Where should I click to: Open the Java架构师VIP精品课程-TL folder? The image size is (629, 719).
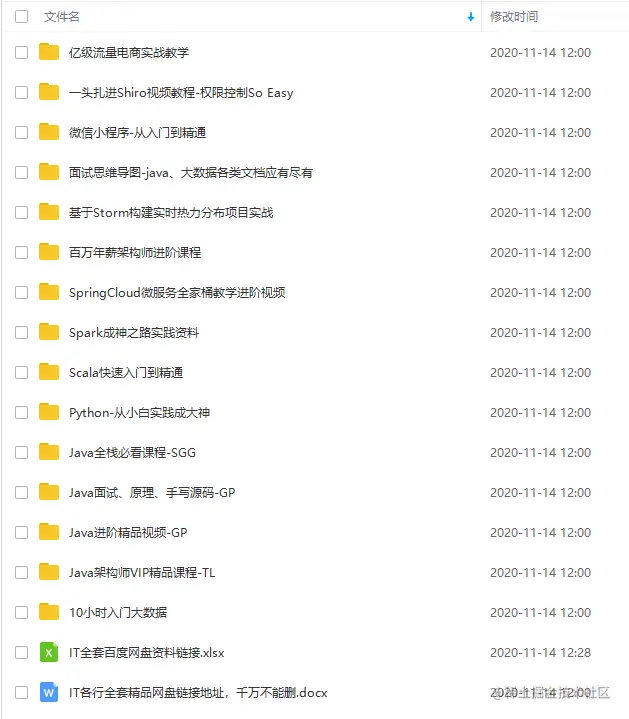pos(141,573)
